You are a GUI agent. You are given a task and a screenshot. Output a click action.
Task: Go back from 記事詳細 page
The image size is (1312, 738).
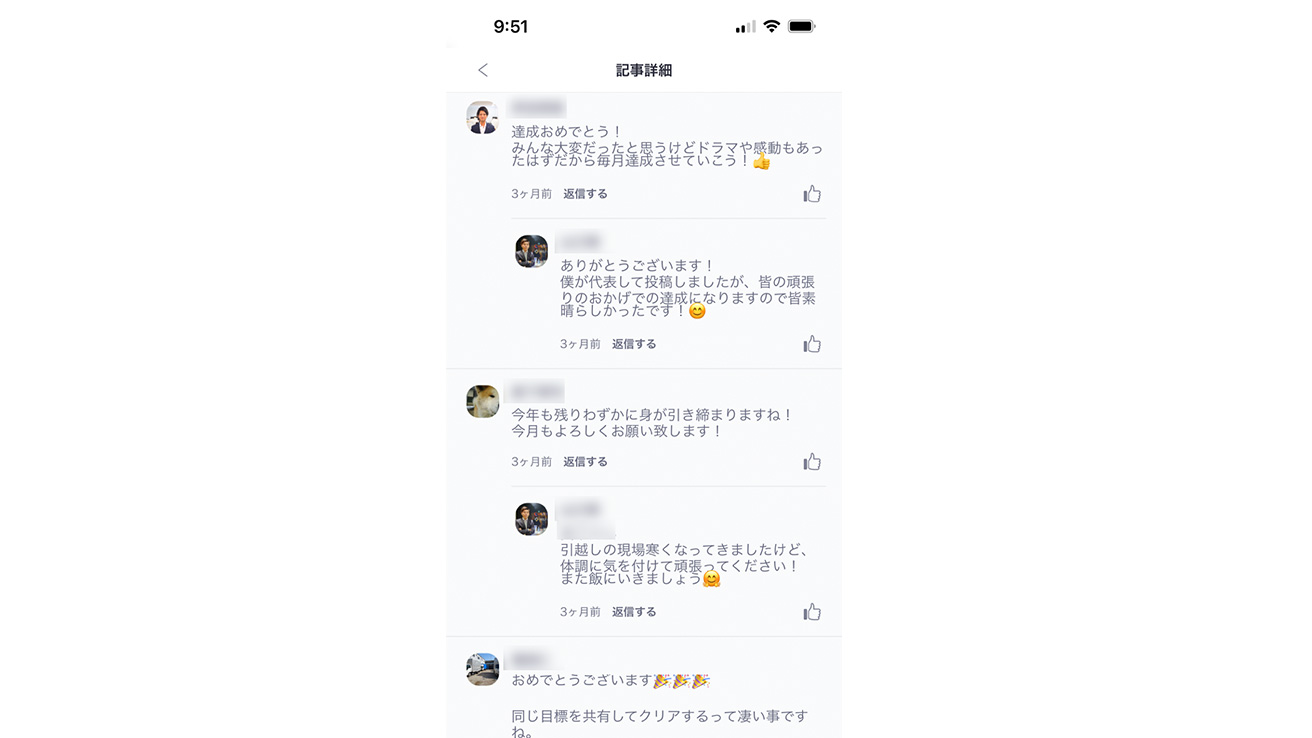(483, 70)
